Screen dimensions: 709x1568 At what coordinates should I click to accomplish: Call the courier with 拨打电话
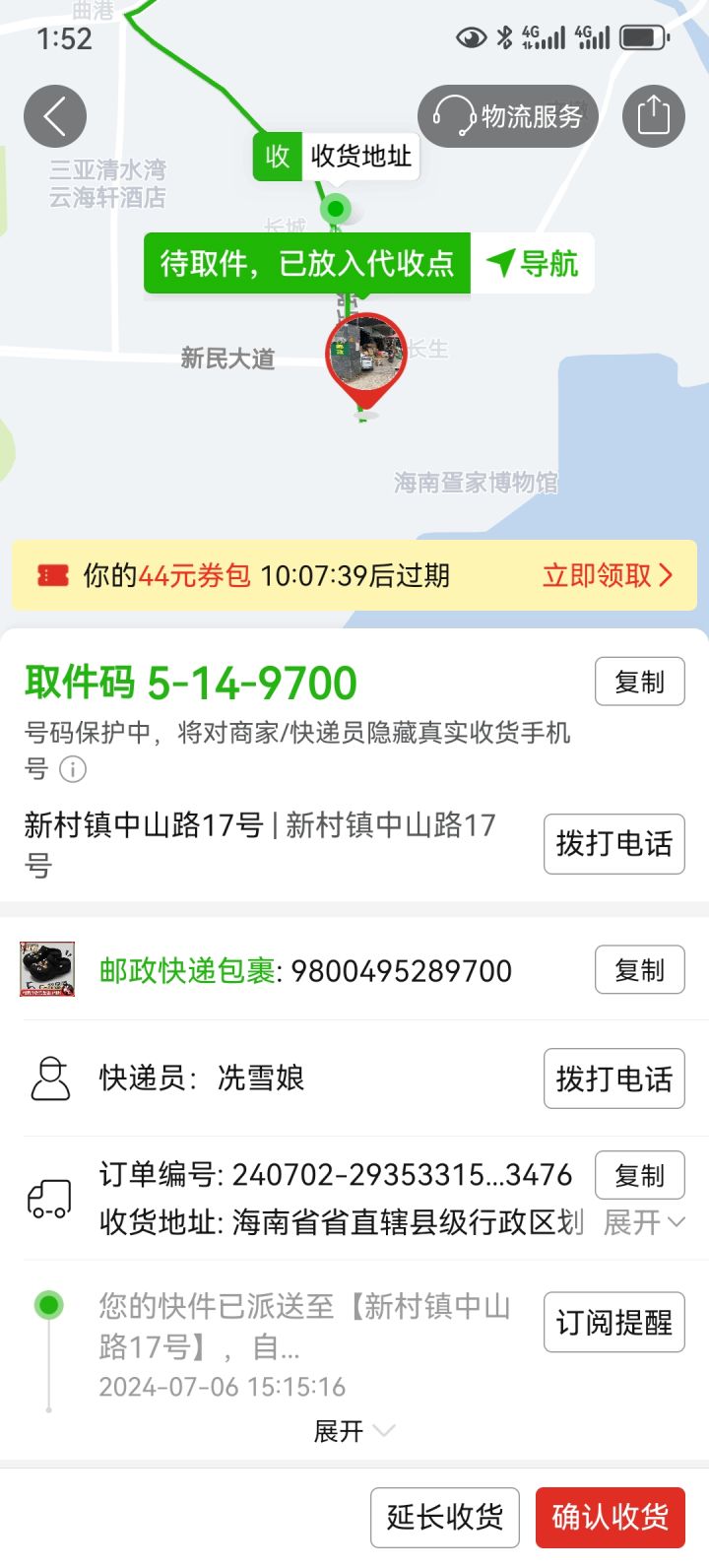613,1079
